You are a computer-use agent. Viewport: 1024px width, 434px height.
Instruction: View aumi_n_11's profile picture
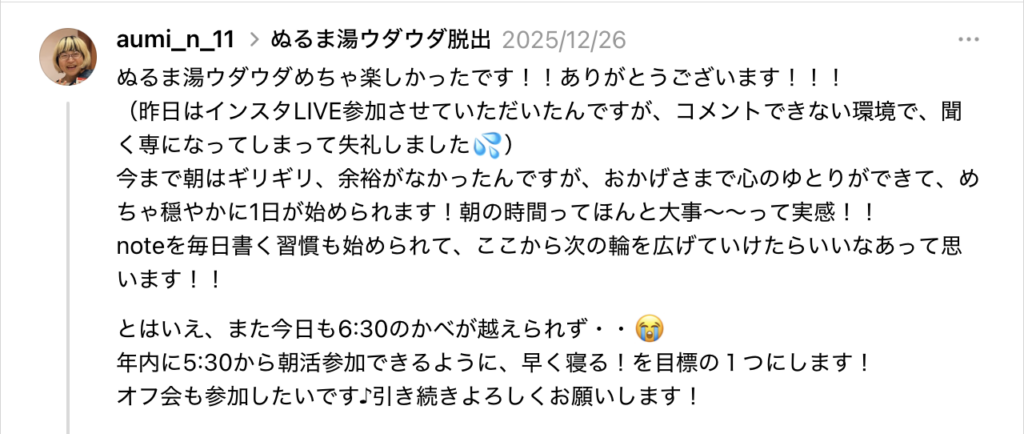(68, 56)
